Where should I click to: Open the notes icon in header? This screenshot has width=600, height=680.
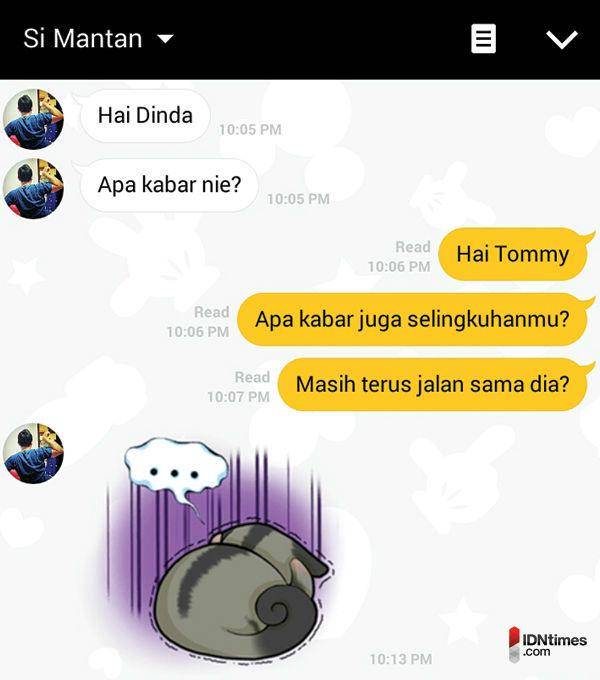click(x=483, y=39)
